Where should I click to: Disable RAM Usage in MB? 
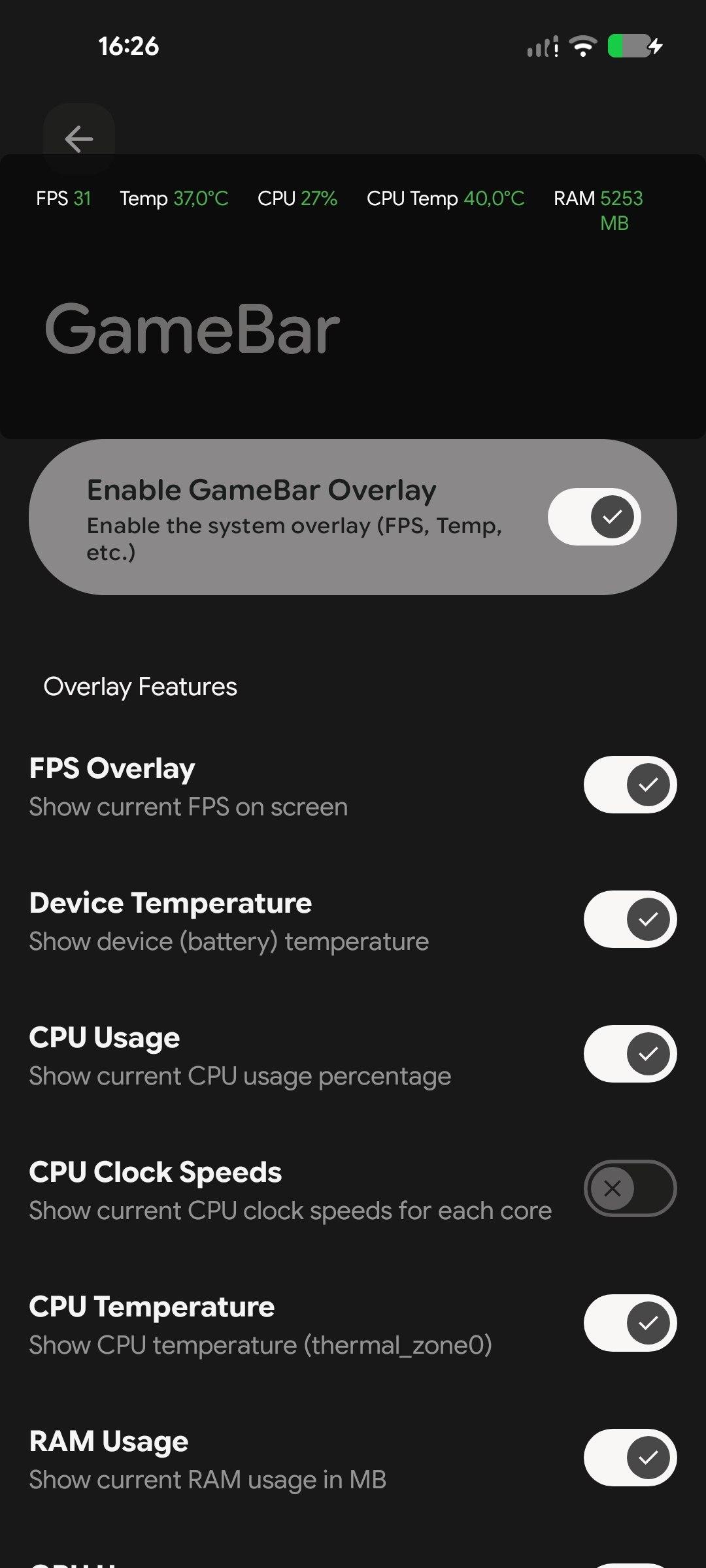coord(630,1458)
